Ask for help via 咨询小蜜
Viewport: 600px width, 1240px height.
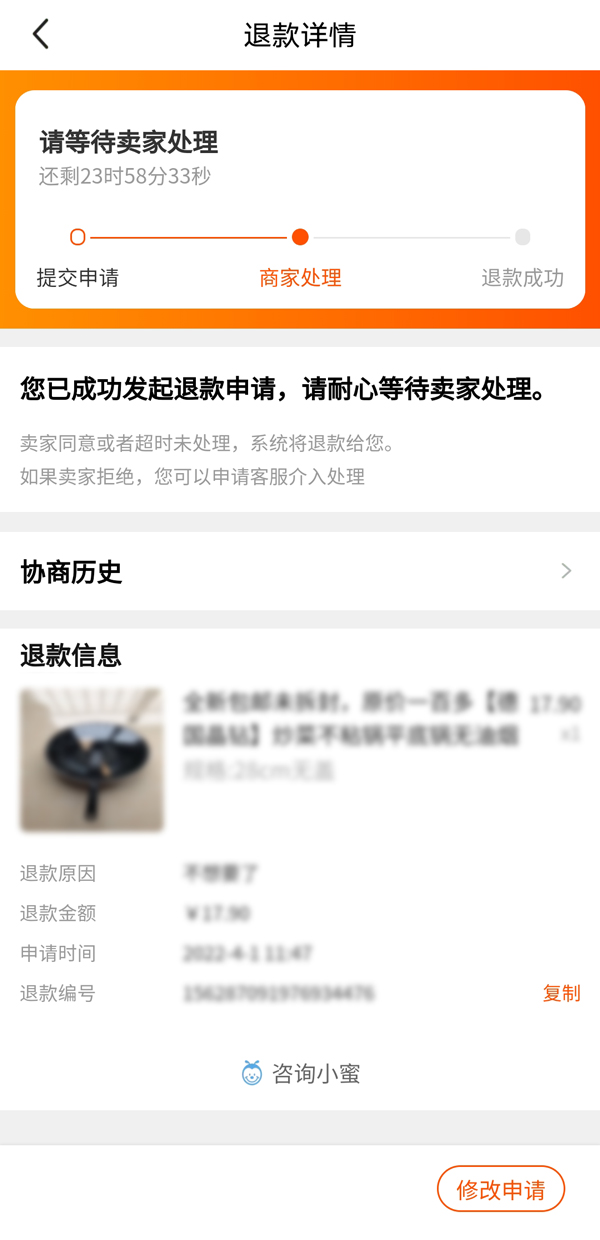[301, 1073]
